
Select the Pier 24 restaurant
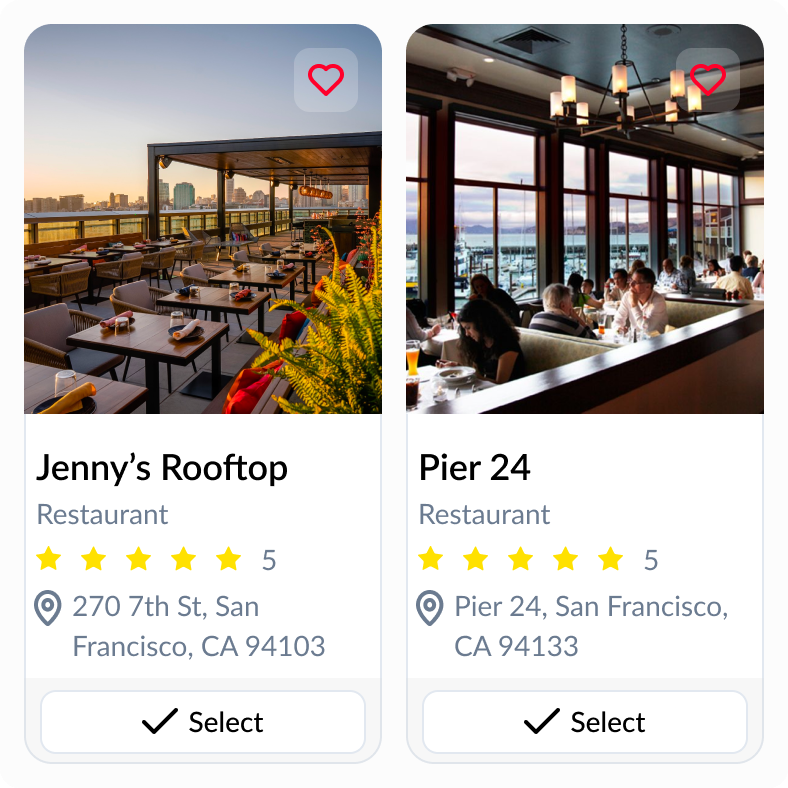click(585, 722)
